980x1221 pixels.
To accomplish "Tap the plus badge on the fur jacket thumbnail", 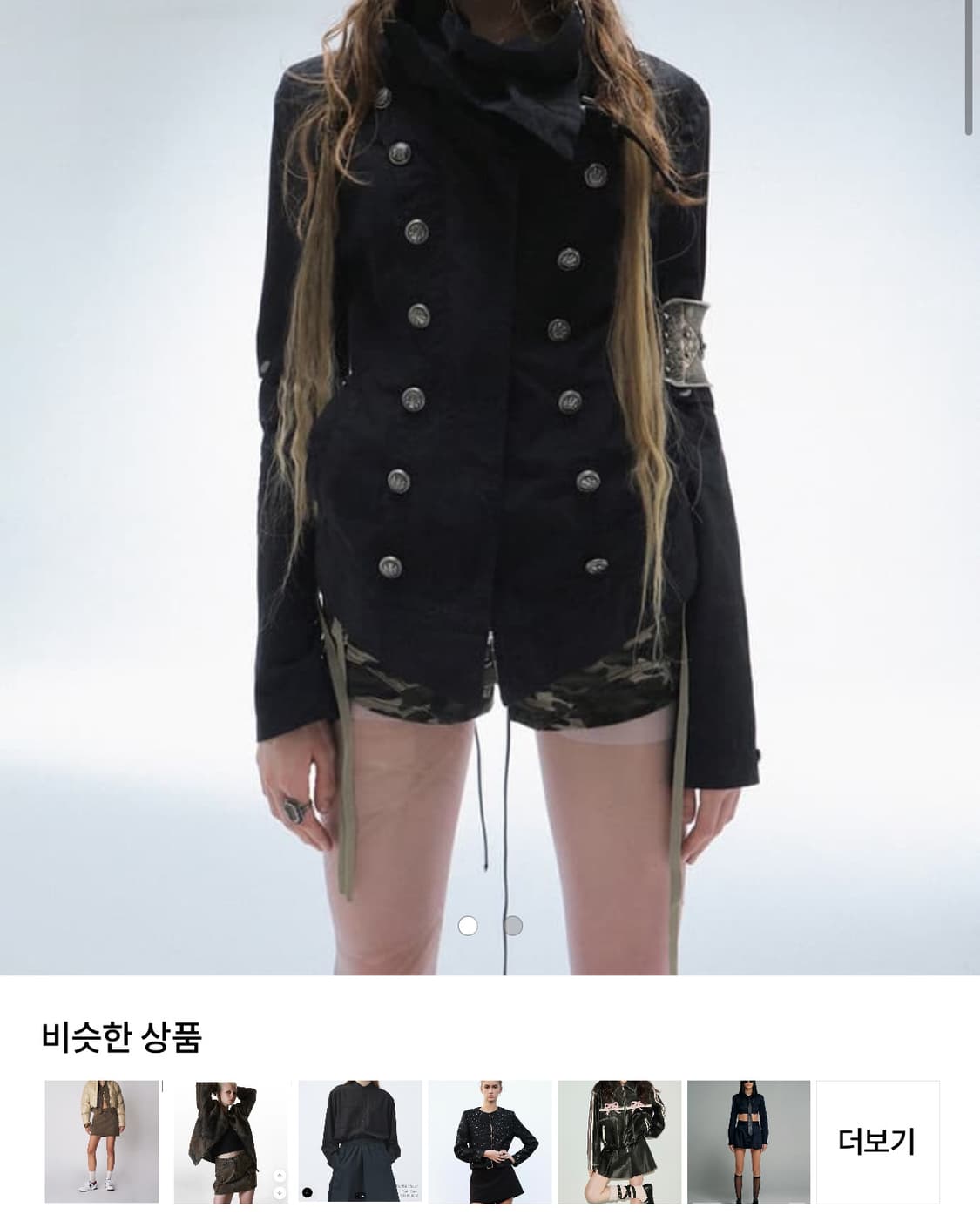I will tap(279, 1175).
